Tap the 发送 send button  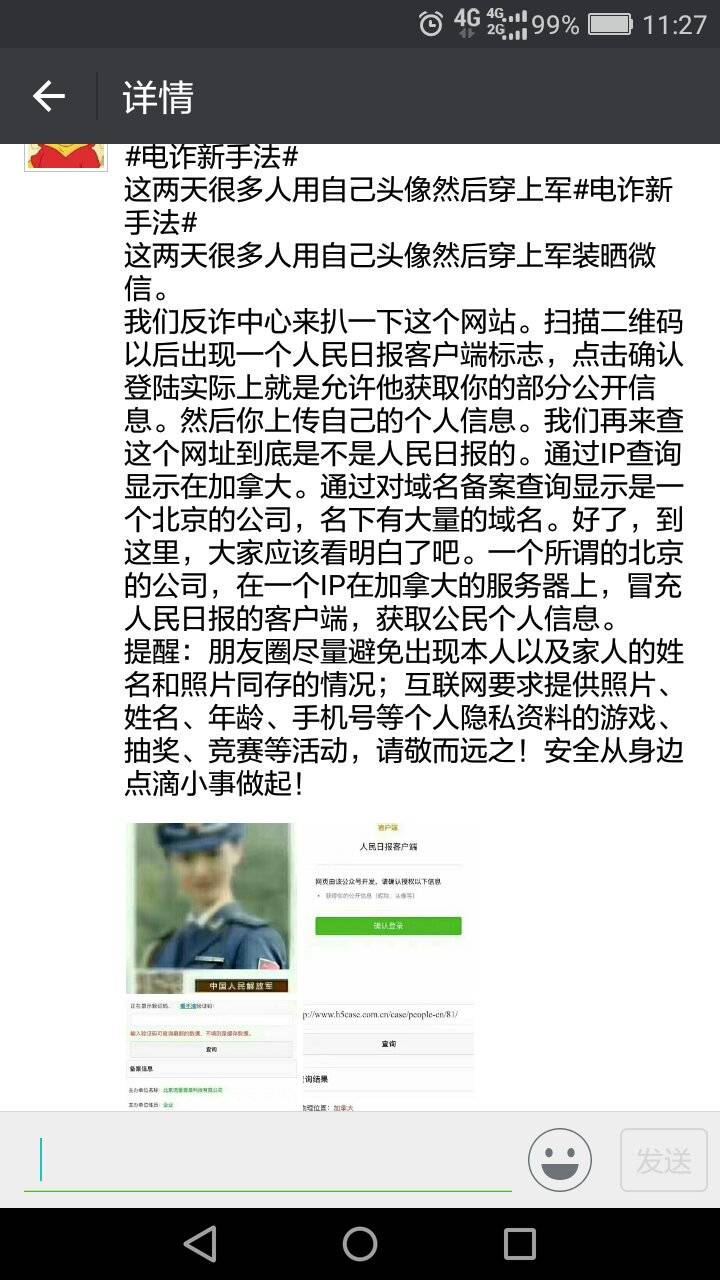664,1160
